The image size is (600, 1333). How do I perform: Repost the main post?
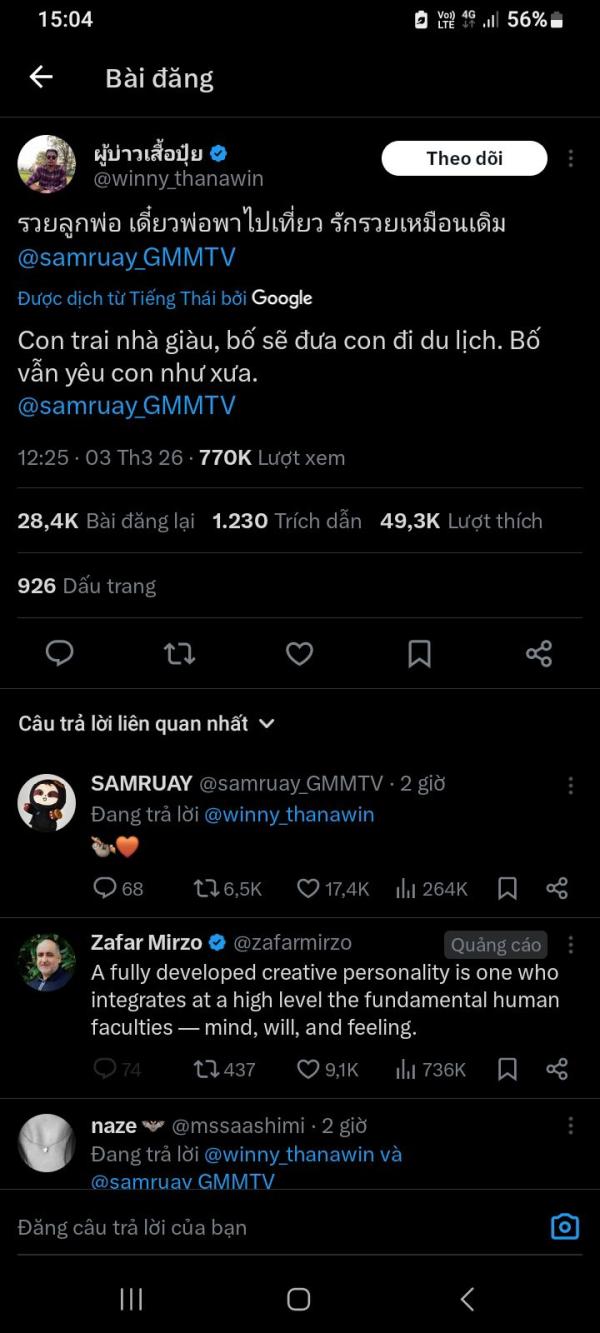[x=180, y=654]
